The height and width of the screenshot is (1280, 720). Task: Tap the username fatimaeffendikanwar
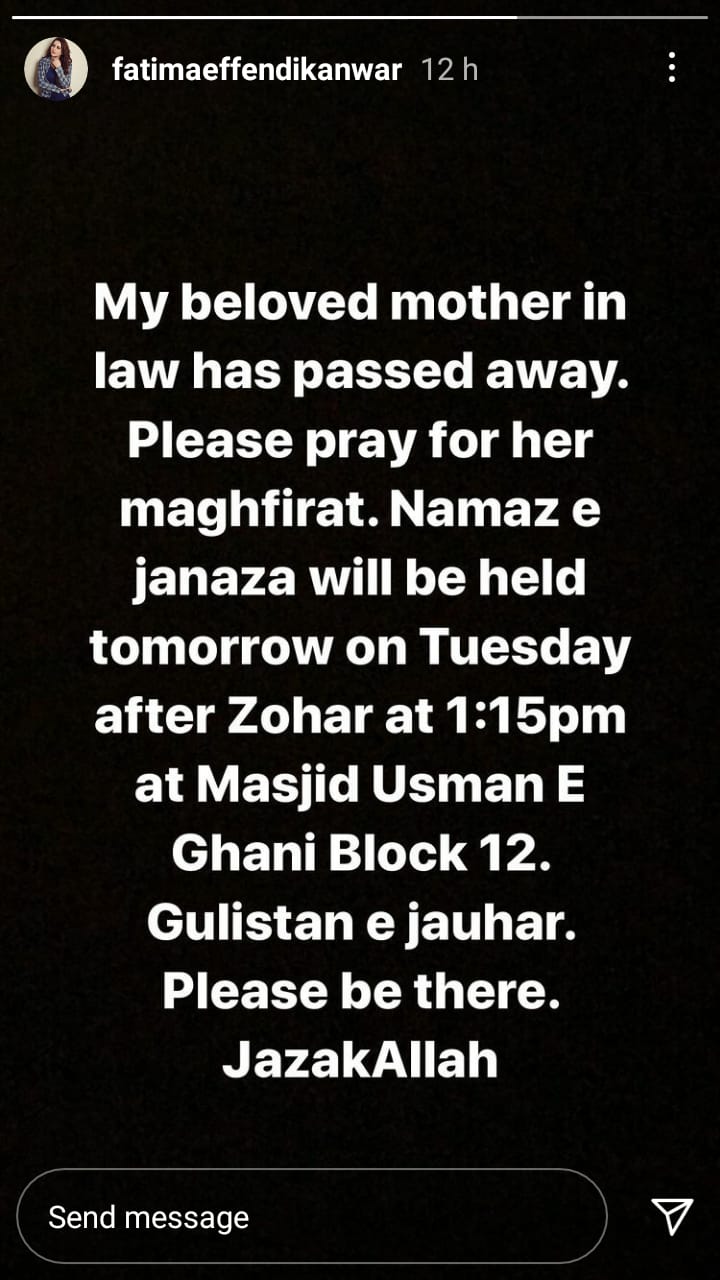coord(257,70)
